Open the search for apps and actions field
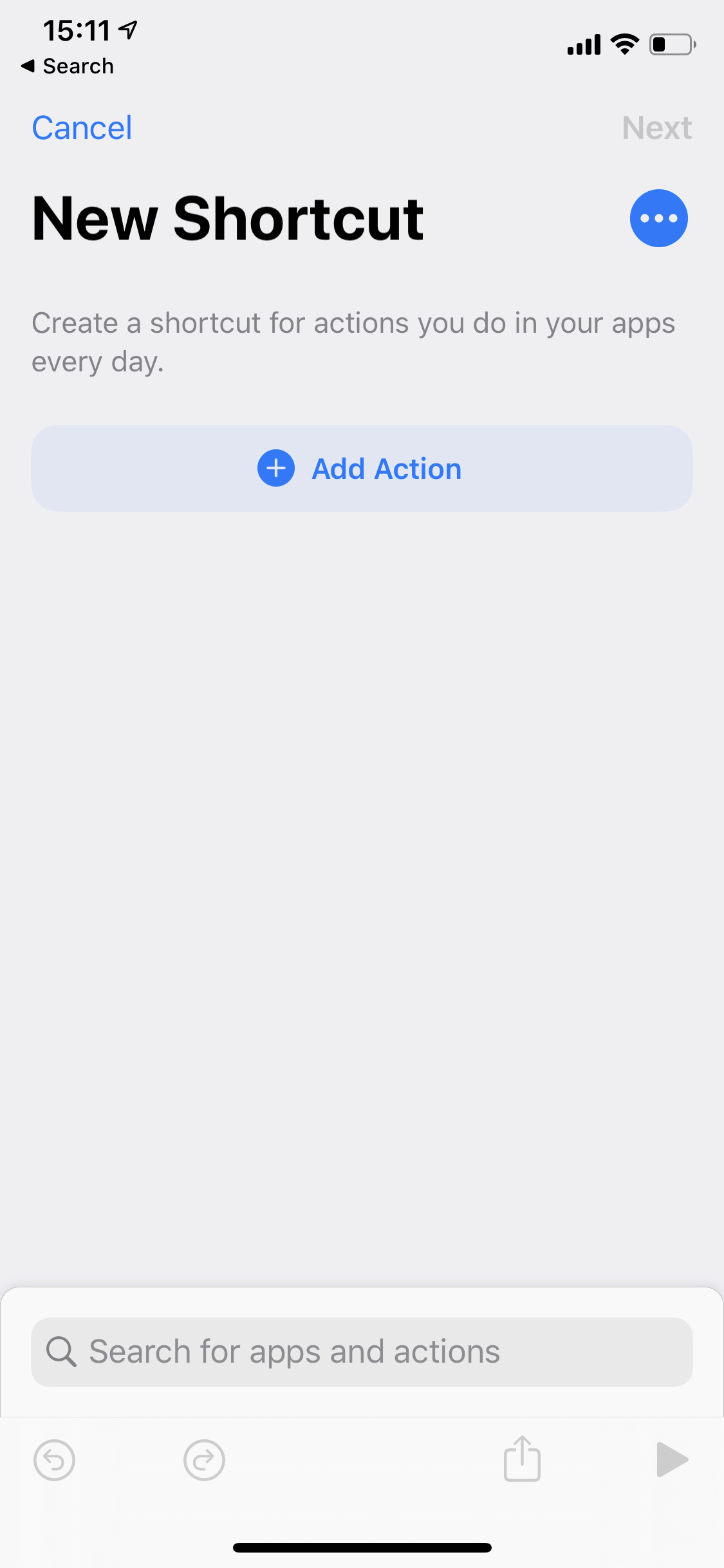This screenshot has height=1568, width=724. tap(362, 1352)
